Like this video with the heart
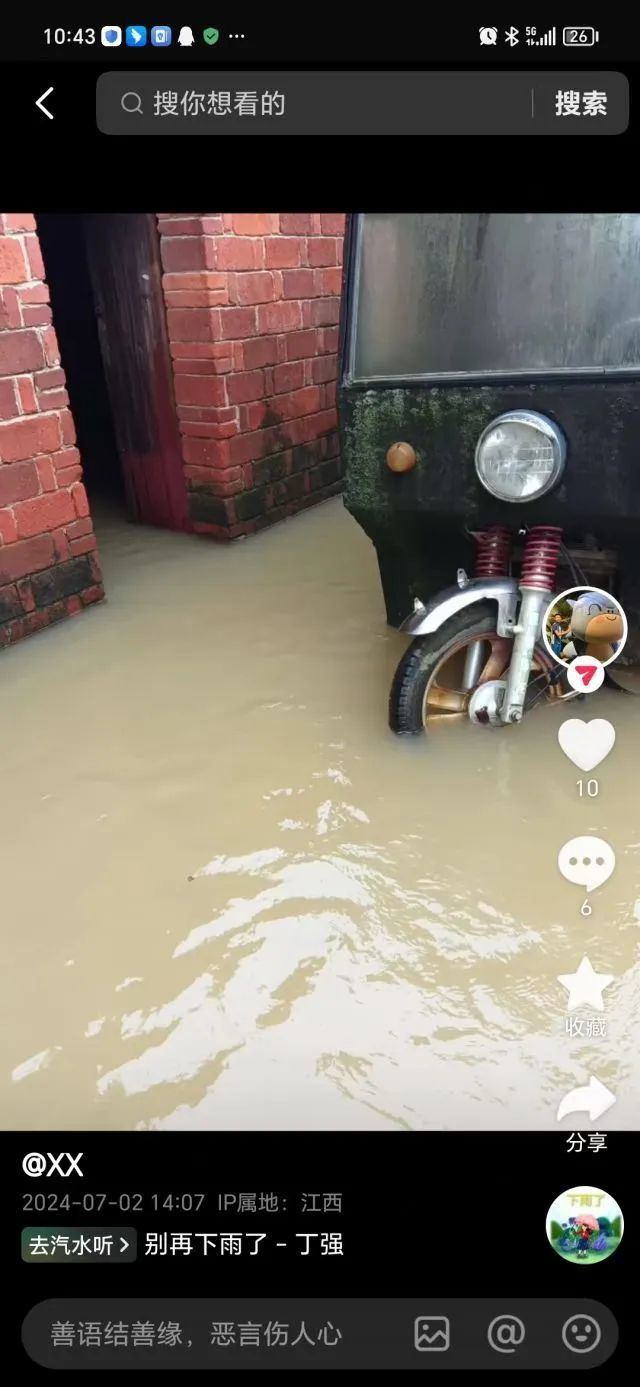The height and width of the screenshot is (1387, 640). (x=586, y=746)
